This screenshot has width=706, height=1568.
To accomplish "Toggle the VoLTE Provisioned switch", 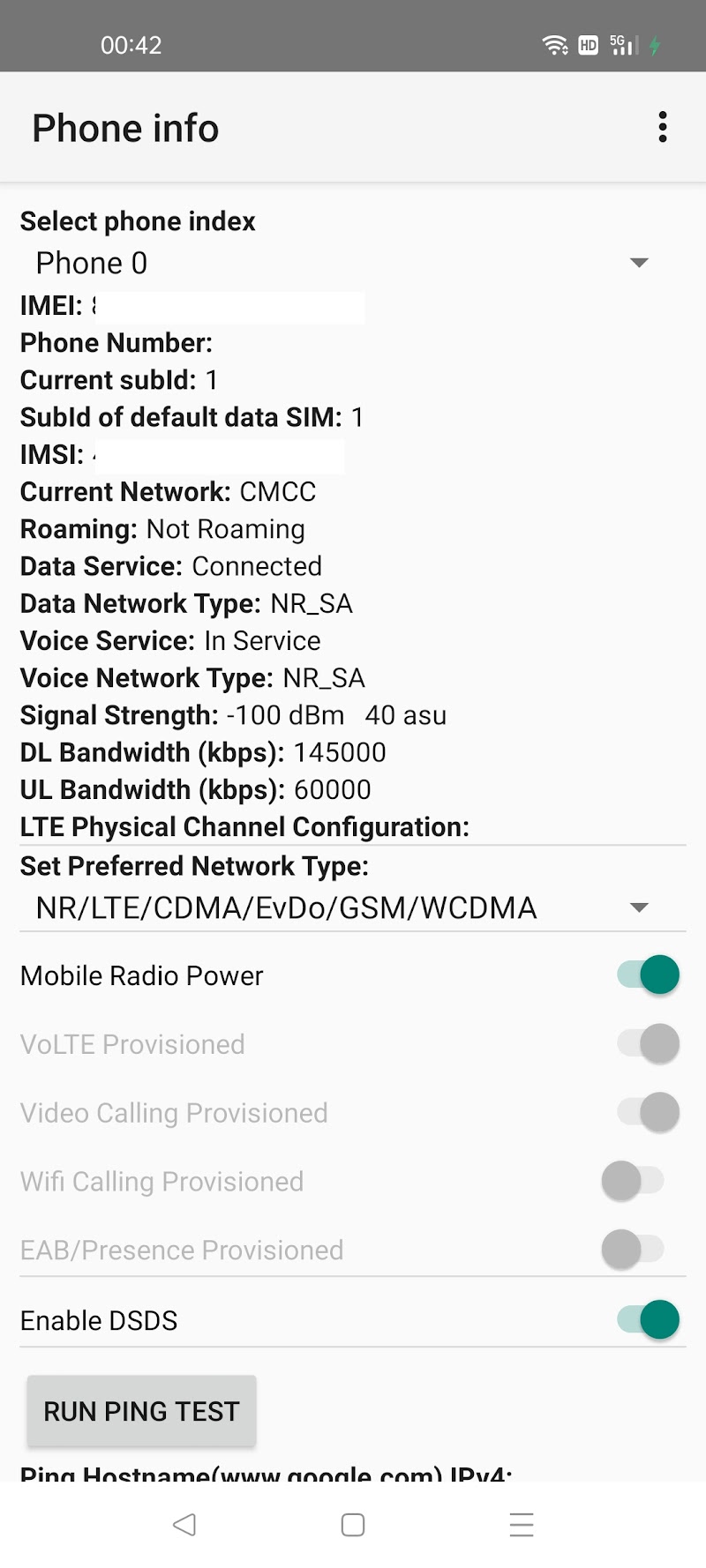I will [x=649, y=1044].
